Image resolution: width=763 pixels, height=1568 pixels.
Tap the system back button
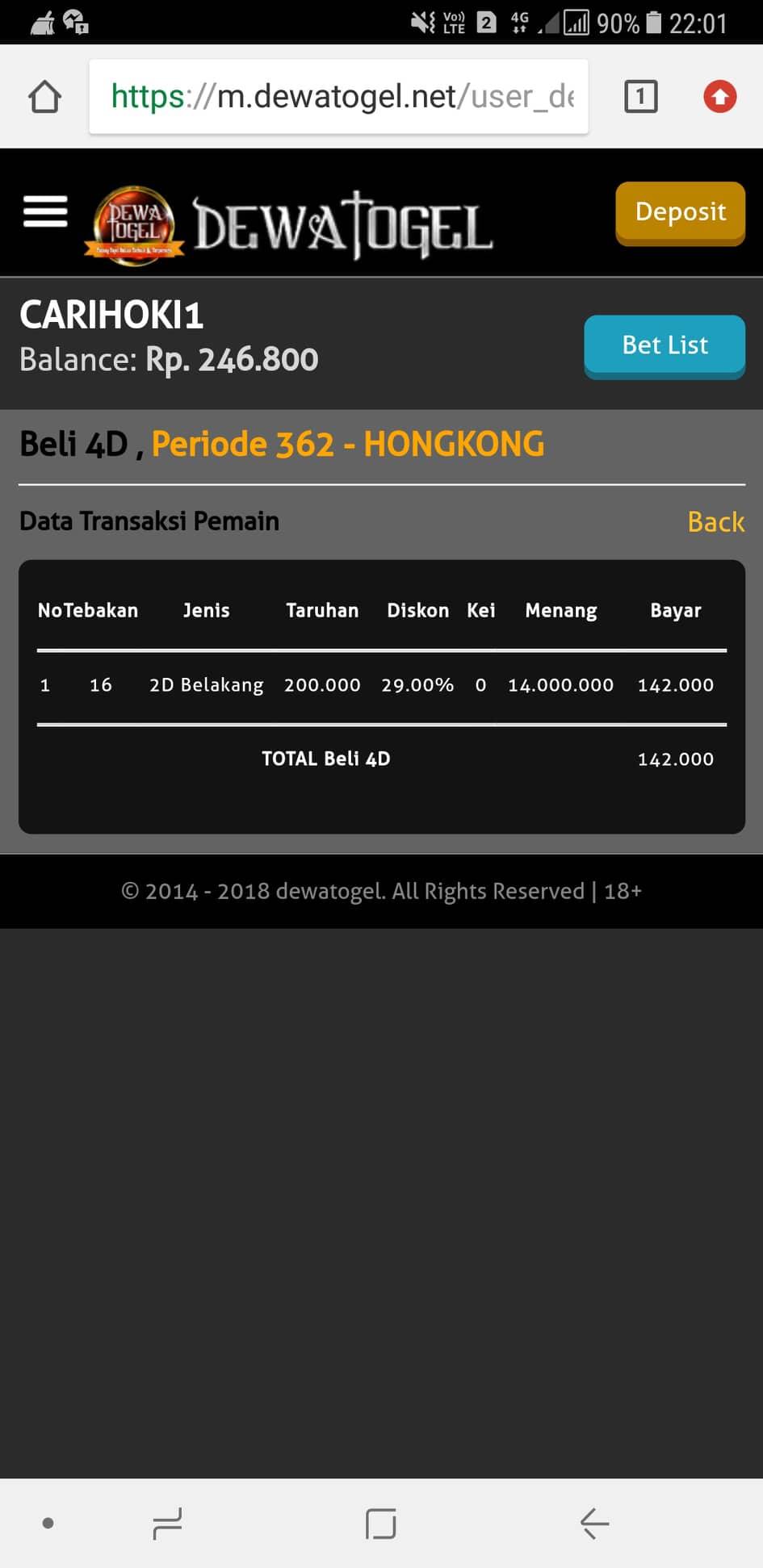click(594, 1523)
